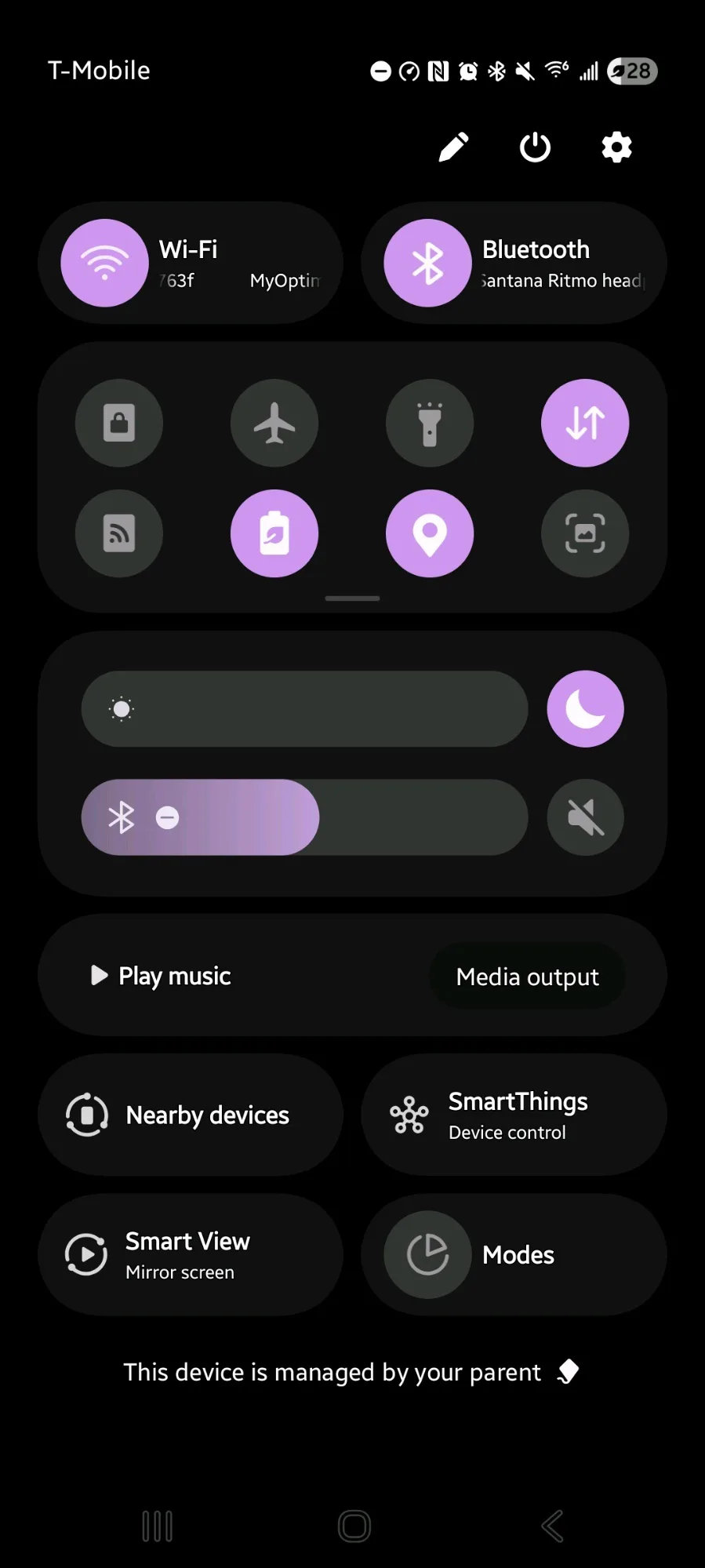The width and height of the screenshot is (705, 1568).
Task: Turn off power saving mode
Action: tap(274, 533)
